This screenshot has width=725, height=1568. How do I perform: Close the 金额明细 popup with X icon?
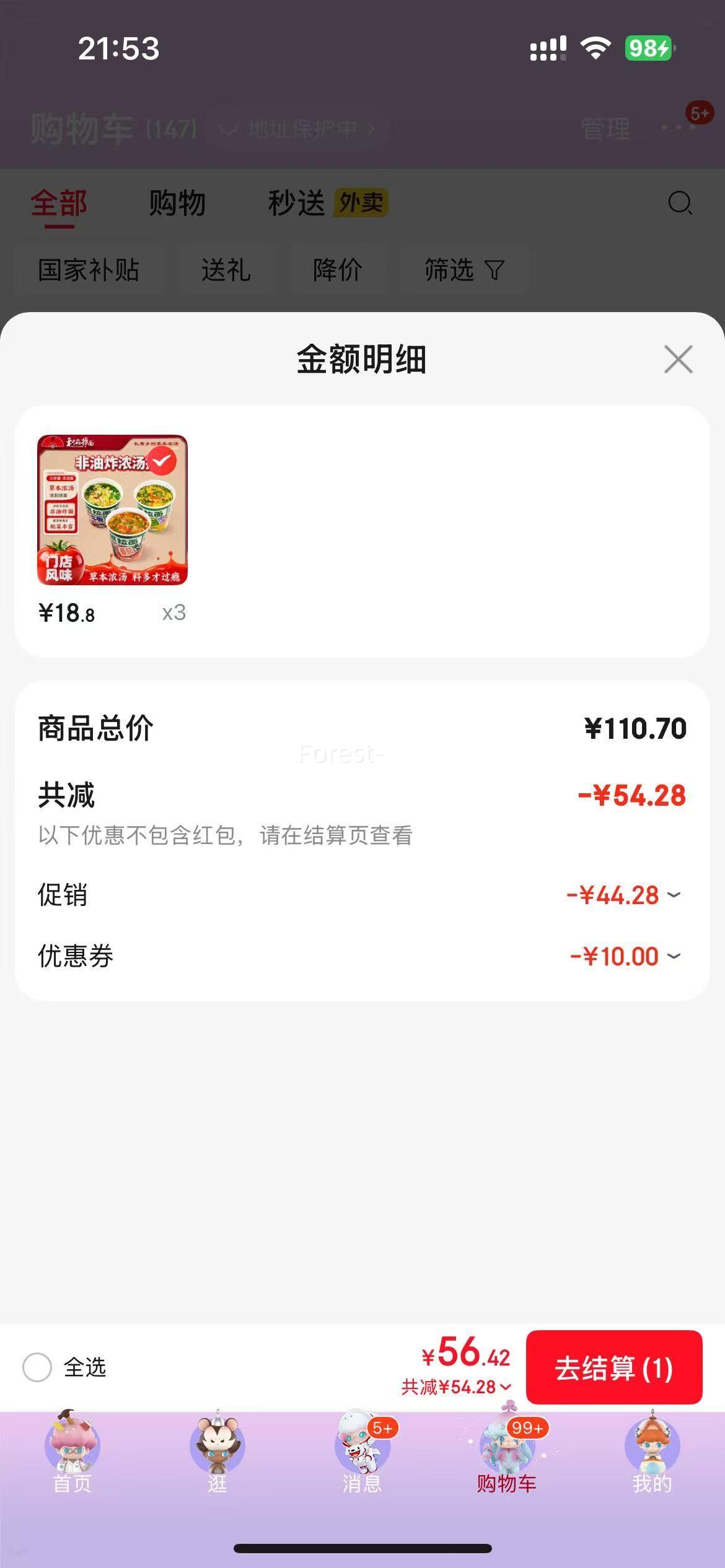tap(679, 360)
